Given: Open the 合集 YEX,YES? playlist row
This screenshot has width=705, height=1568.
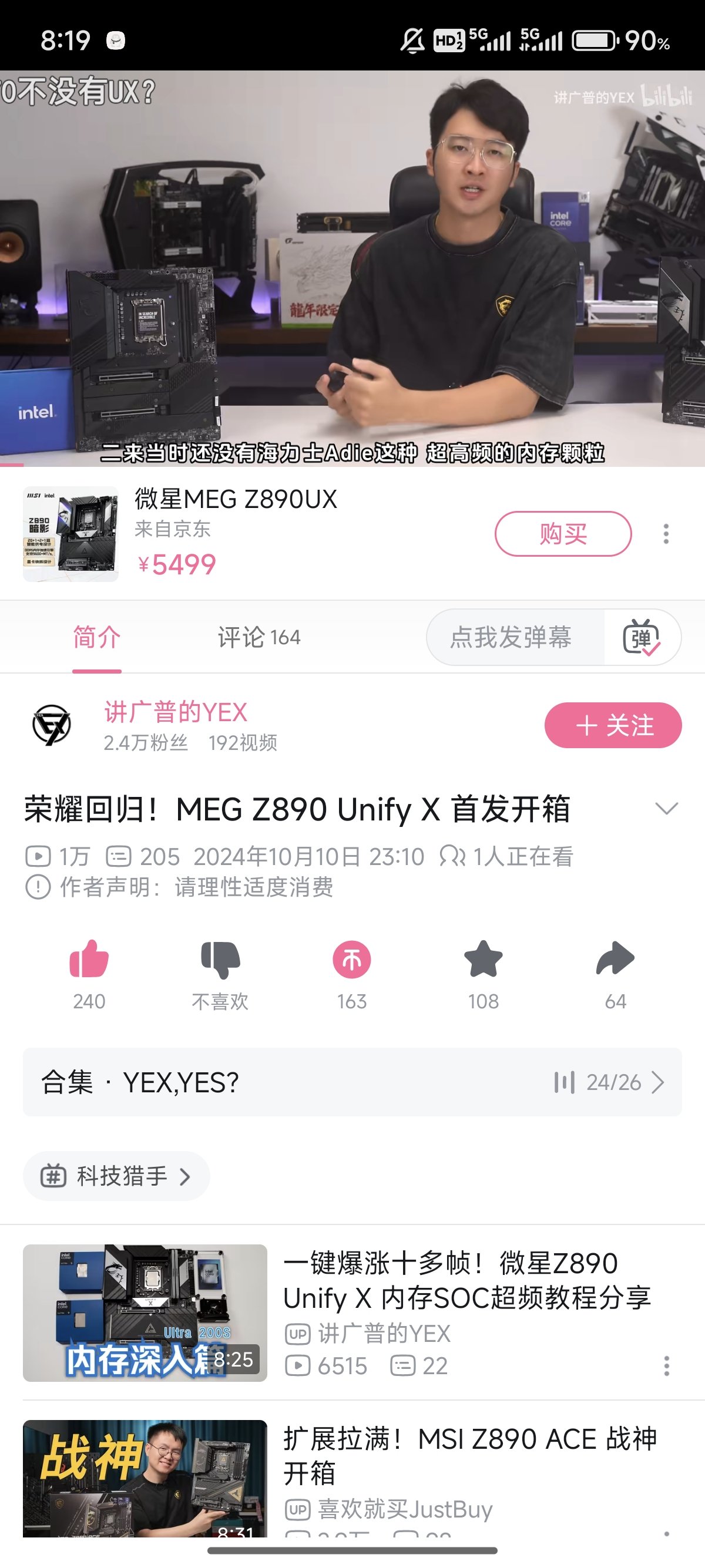Looking at the screenshot, I should [x=352, y=1082].
